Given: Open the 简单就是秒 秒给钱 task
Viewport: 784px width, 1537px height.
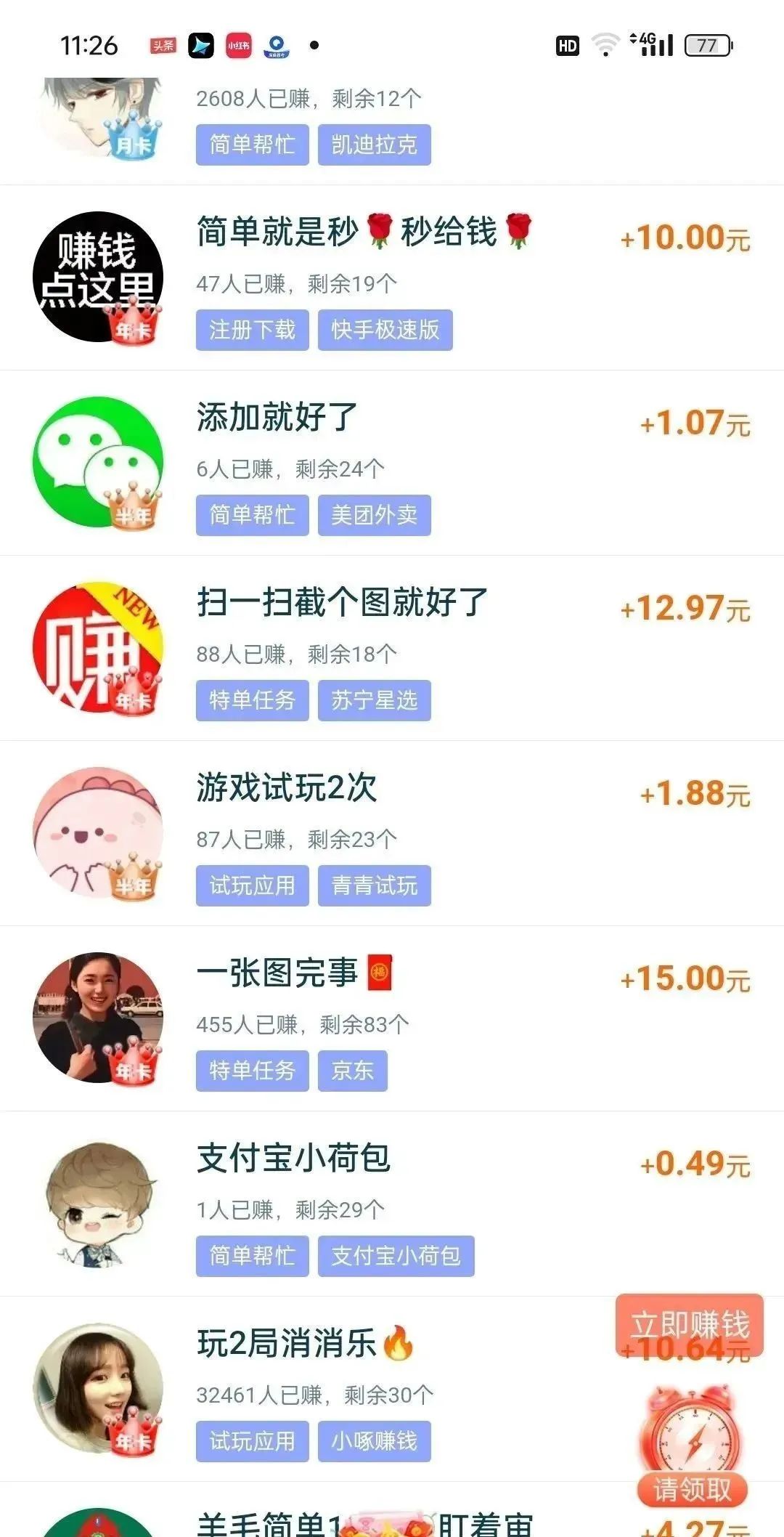Looking at the screenshot, I should click(x=363, y=232).
